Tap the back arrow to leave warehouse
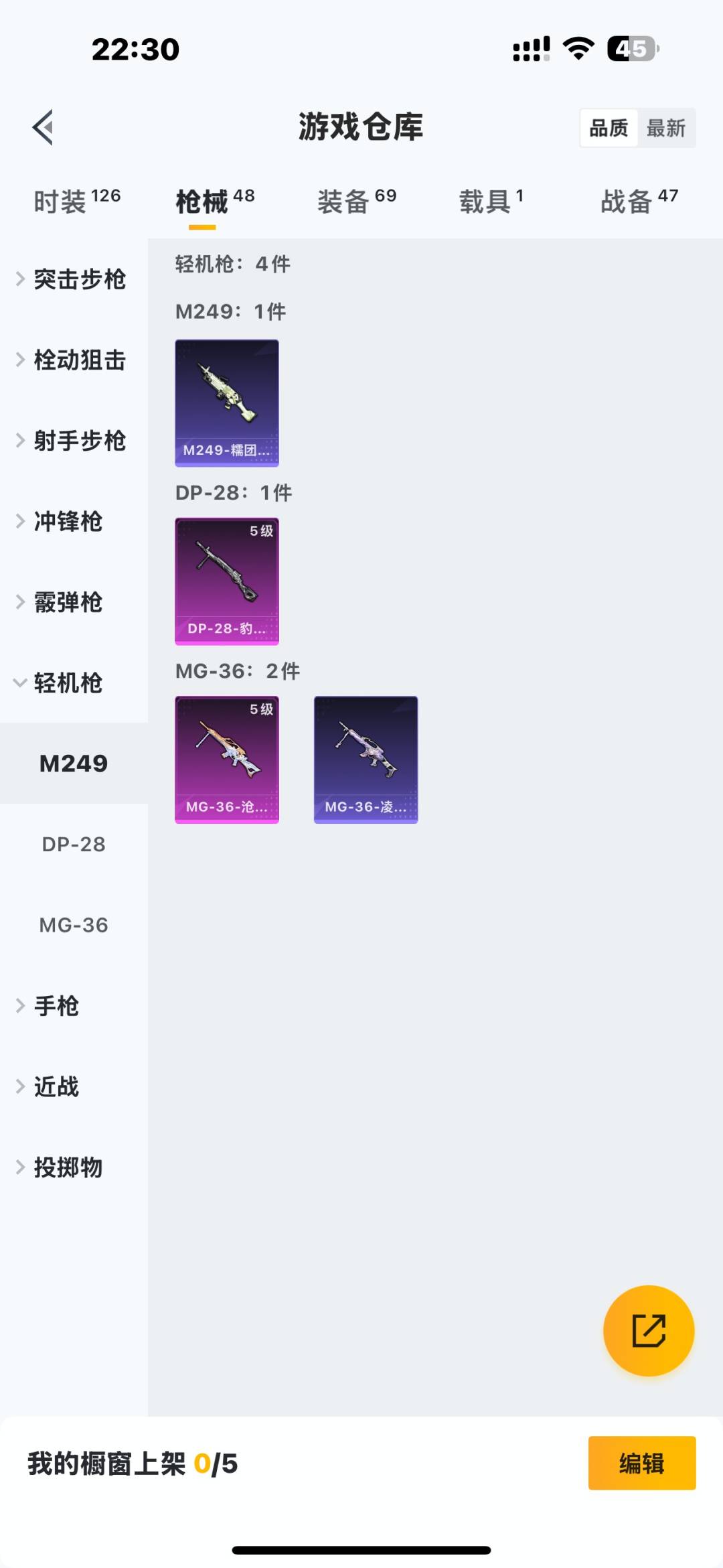723x1568 pixels. [43, 127]
